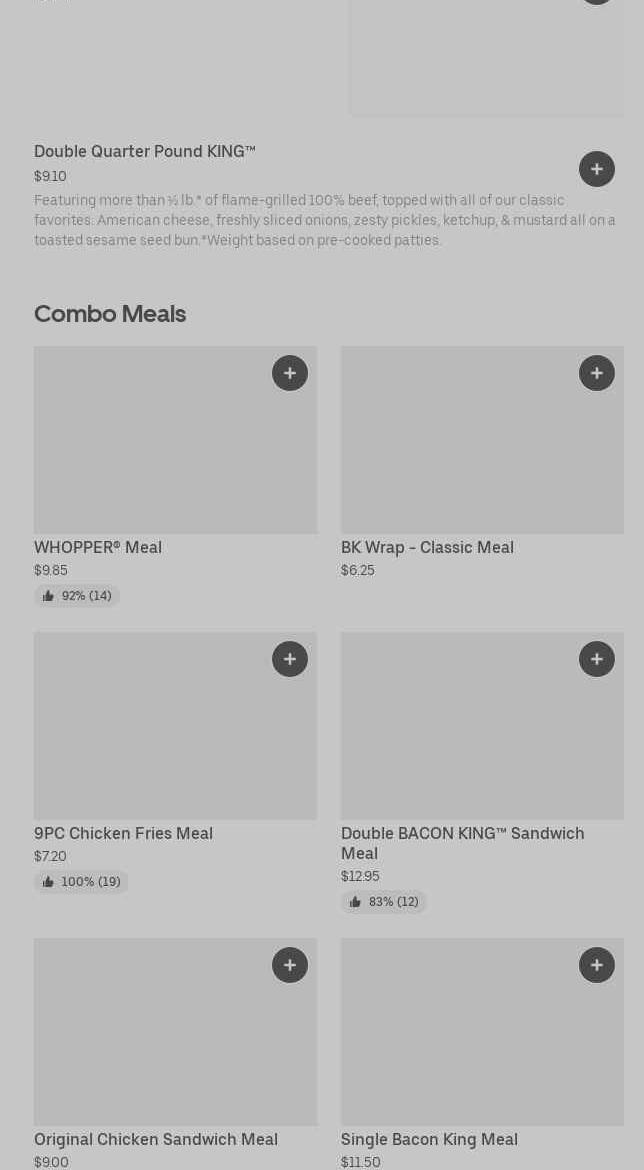Add Original Chicken Sandwich Meal to cart
The height and width of the screenshot is (1170, 644).
pyautogui.click(x=290, y=965)
